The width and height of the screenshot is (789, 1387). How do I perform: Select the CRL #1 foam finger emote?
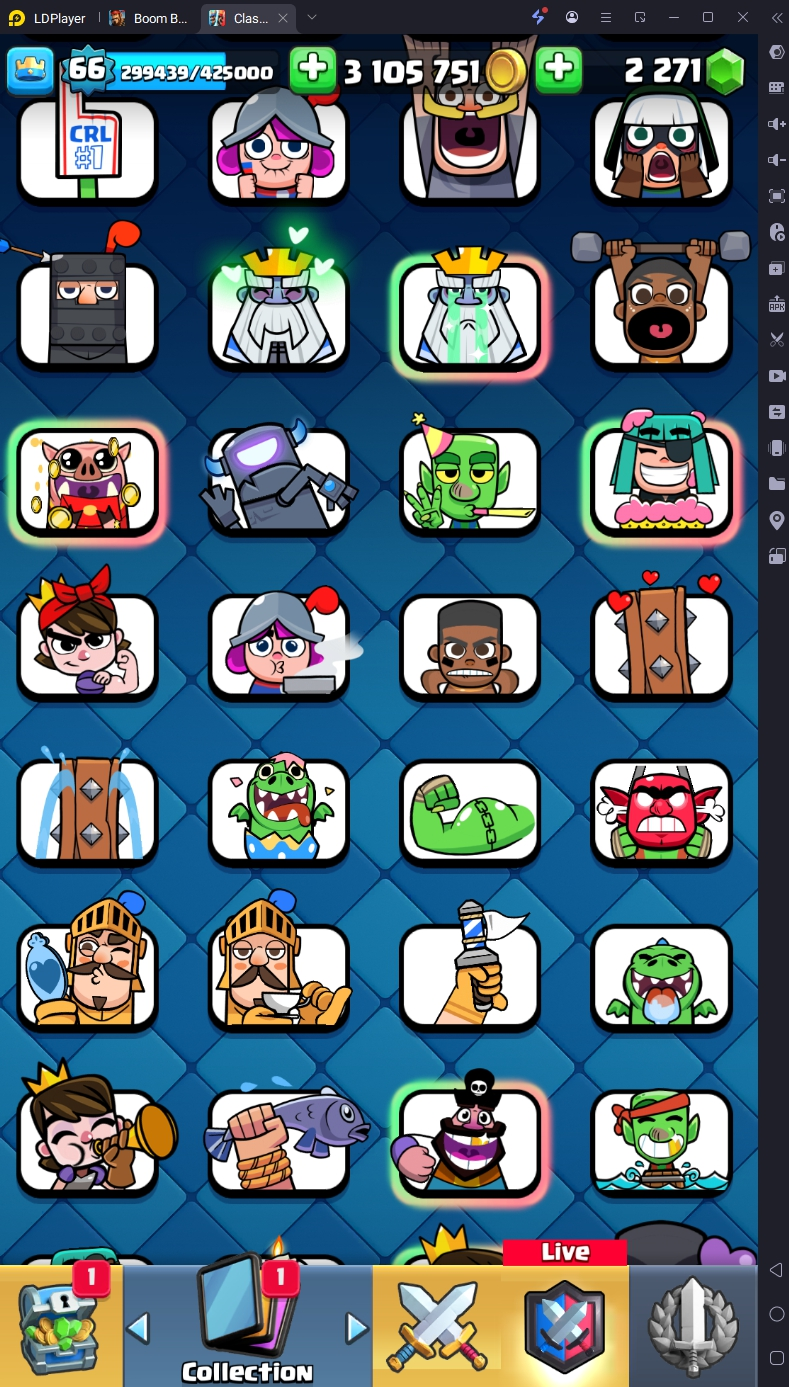pyautogui.click(x=88, y=151)
